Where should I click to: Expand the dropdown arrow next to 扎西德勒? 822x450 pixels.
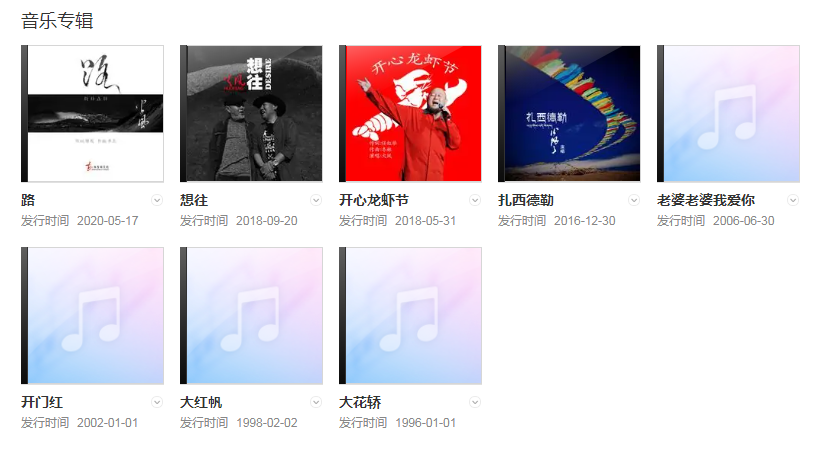coord(634,200)
